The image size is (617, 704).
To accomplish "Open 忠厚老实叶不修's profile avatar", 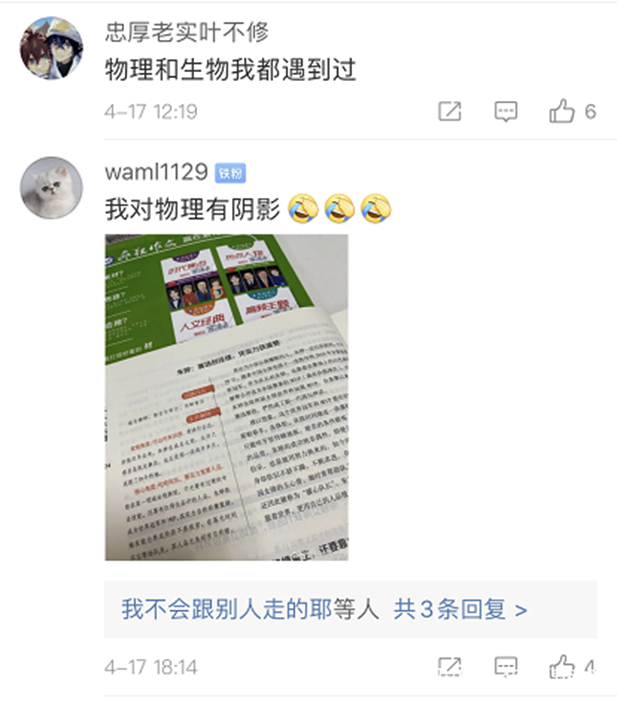I will click(51, 47).
